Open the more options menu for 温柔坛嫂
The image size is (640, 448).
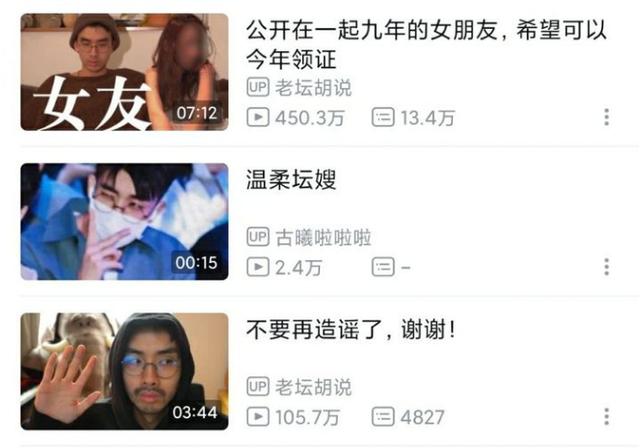point(606,267)
